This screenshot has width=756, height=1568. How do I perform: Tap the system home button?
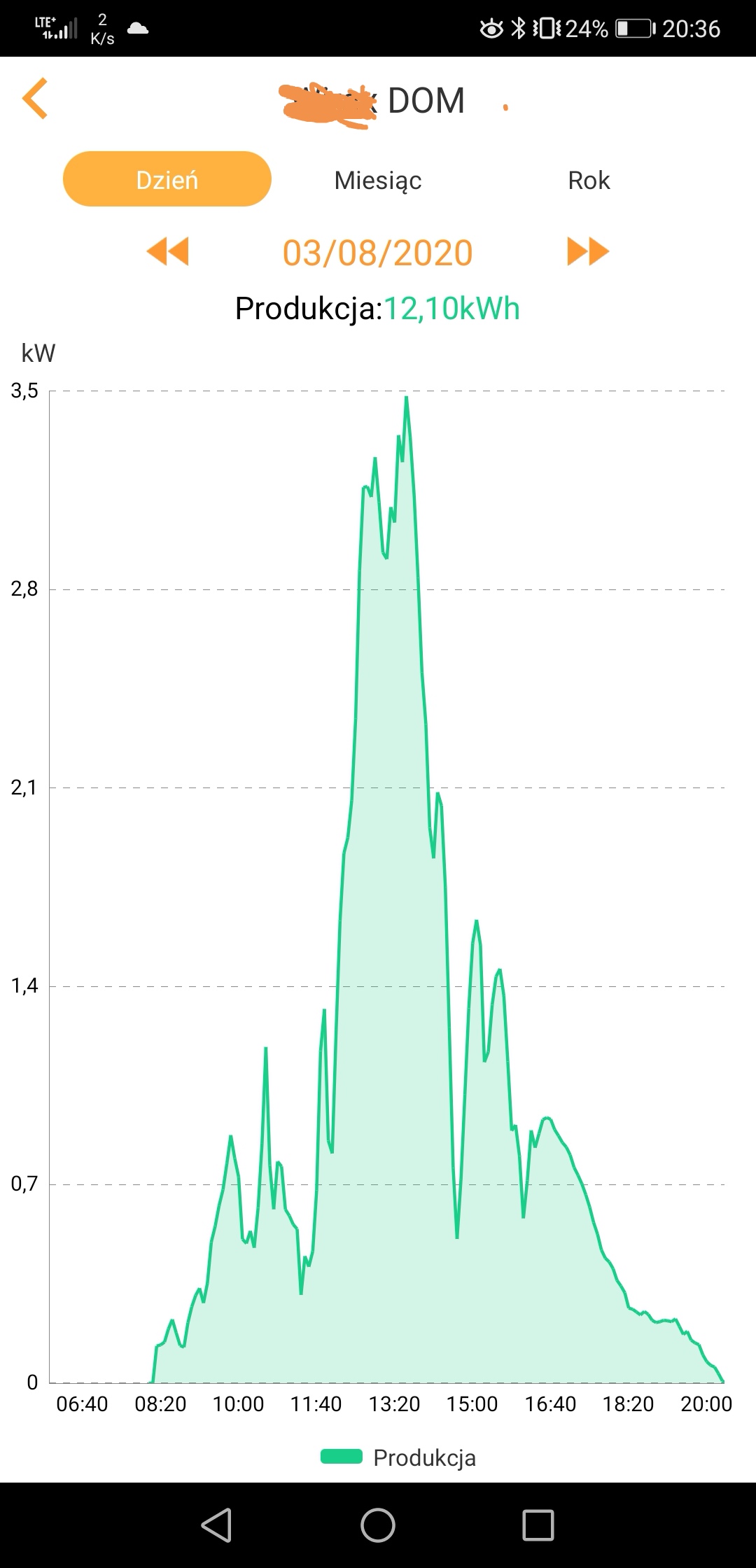pos(378,1525)
